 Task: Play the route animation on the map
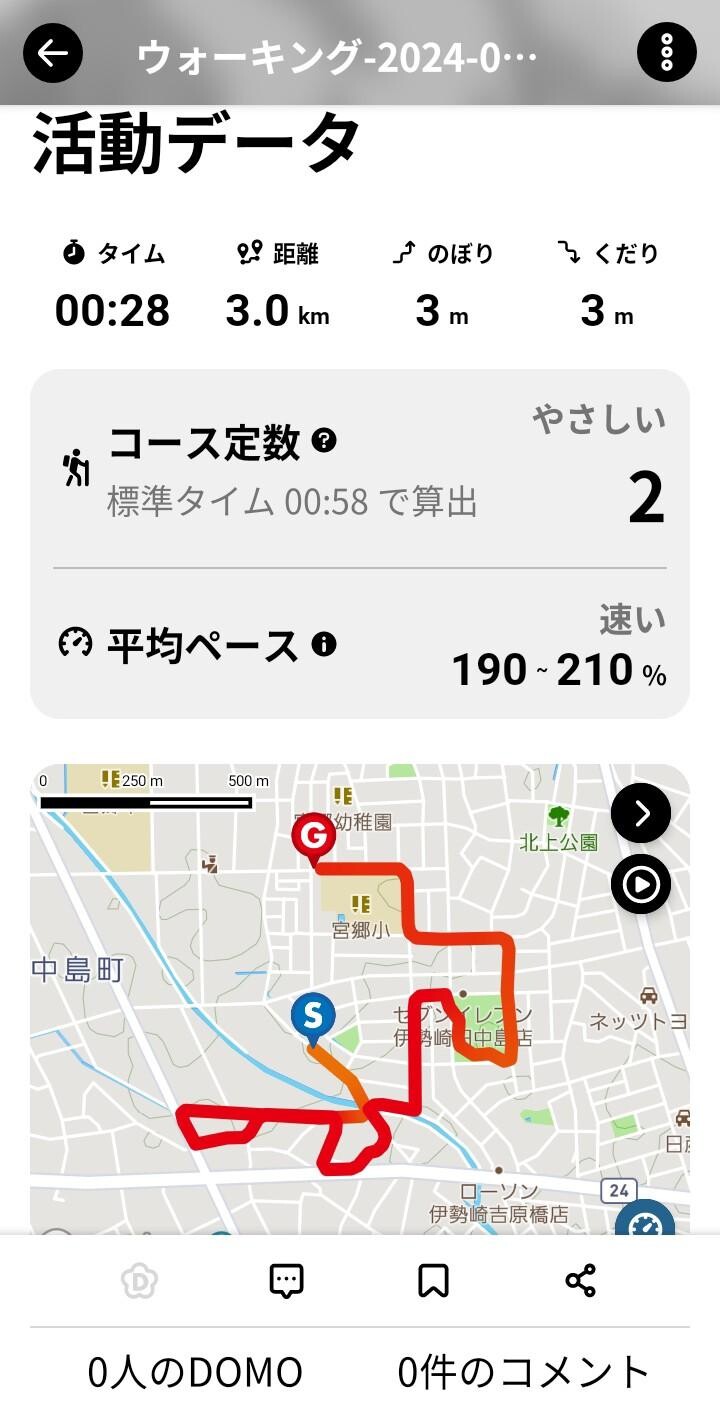pos(641,884)
